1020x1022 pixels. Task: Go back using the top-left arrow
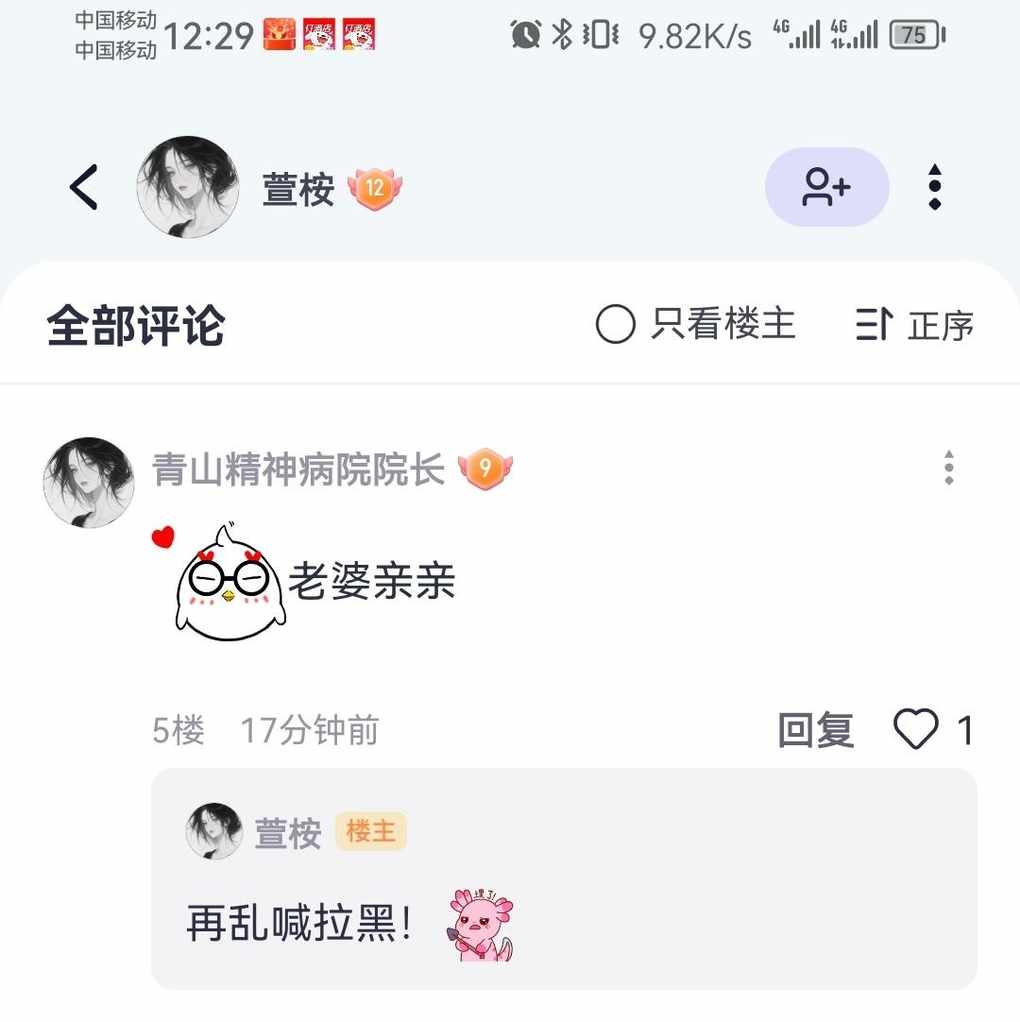84,187
